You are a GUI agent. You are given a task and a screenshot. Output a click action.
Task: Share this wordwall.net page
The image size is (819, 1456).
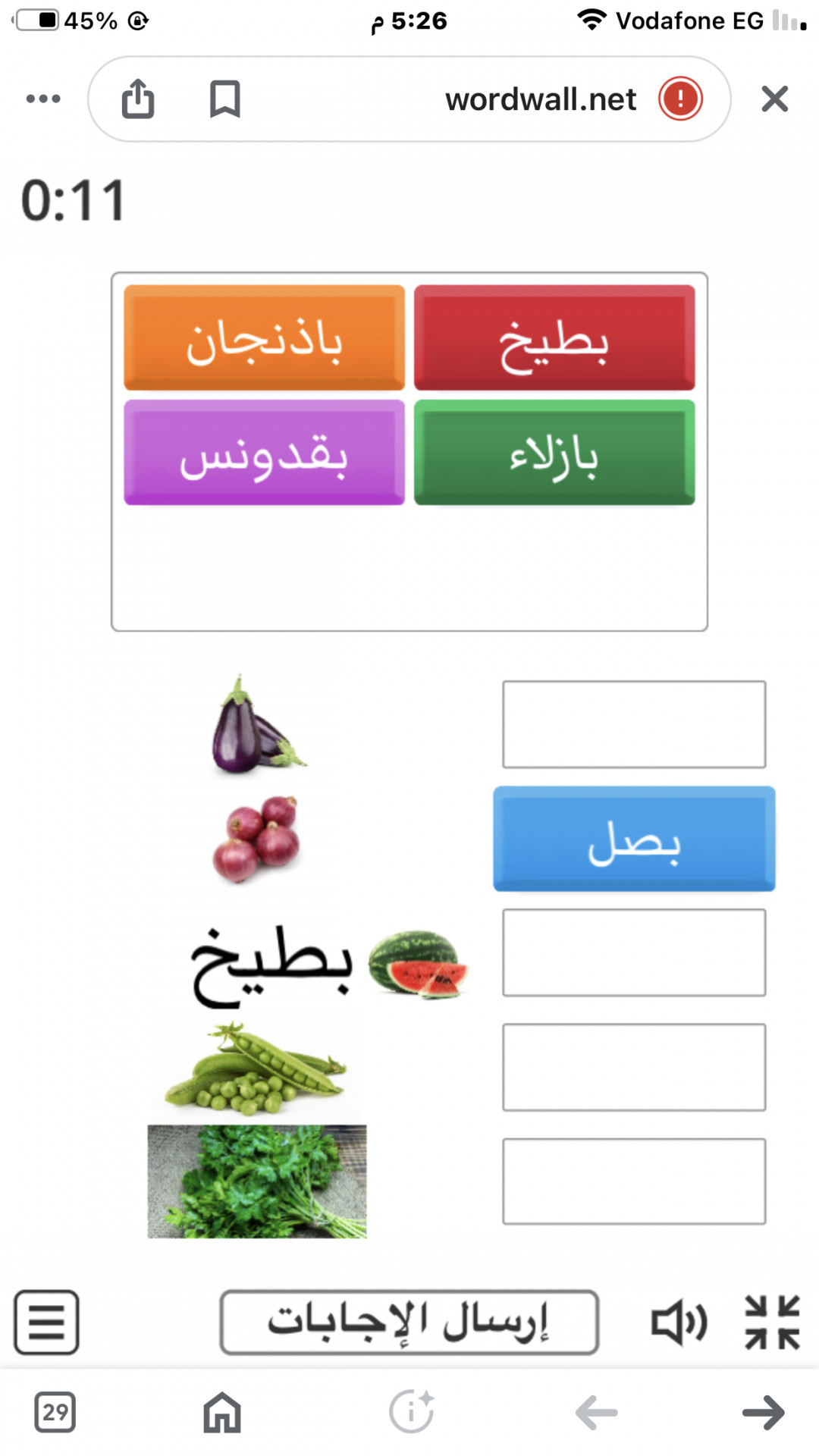click(138, 99)
